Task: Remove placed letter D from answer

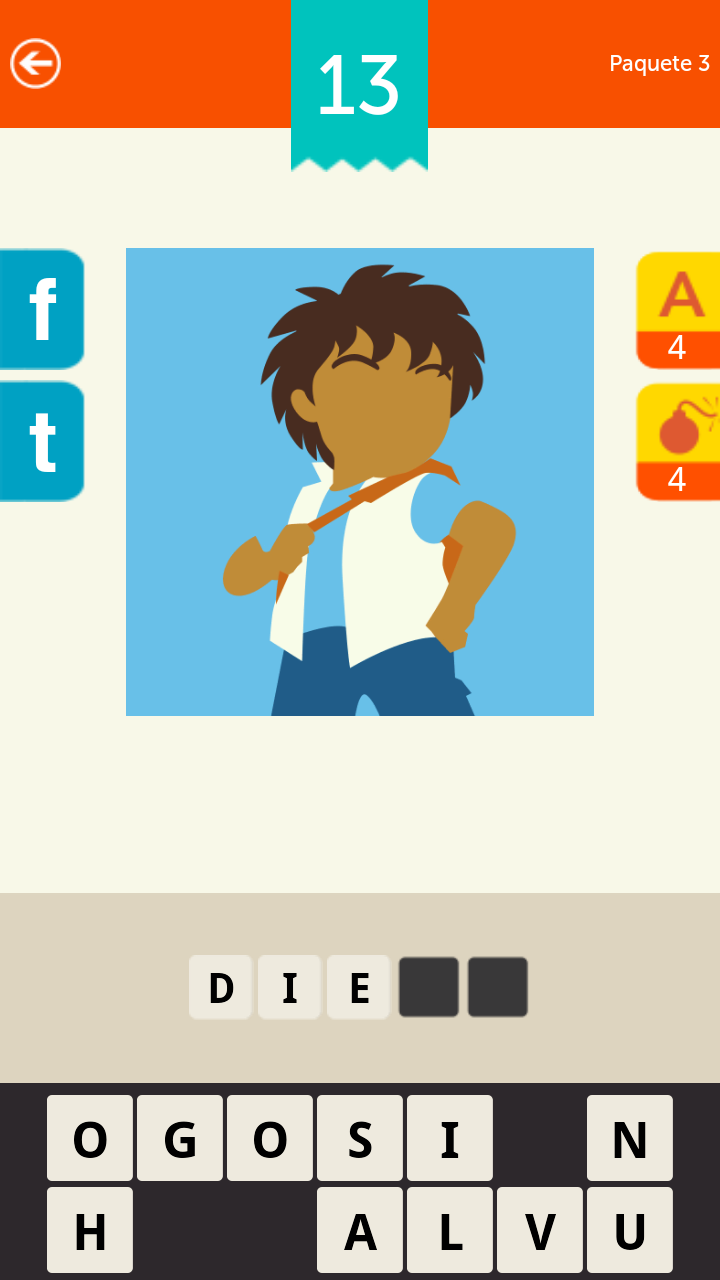Action: click(x=220, y=987)
